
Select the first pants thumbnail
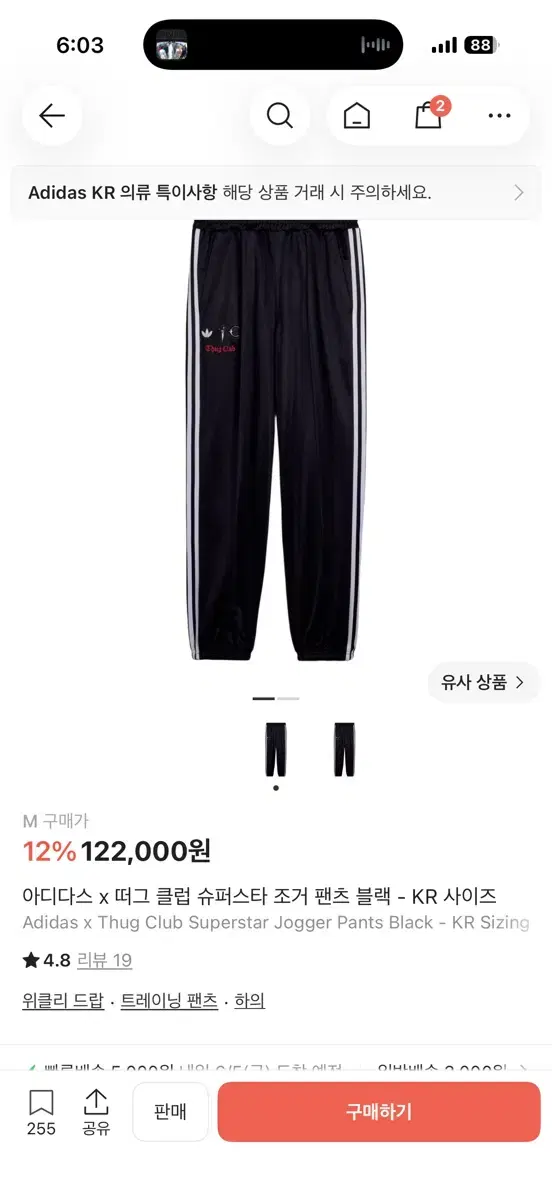tap(276, 749)
